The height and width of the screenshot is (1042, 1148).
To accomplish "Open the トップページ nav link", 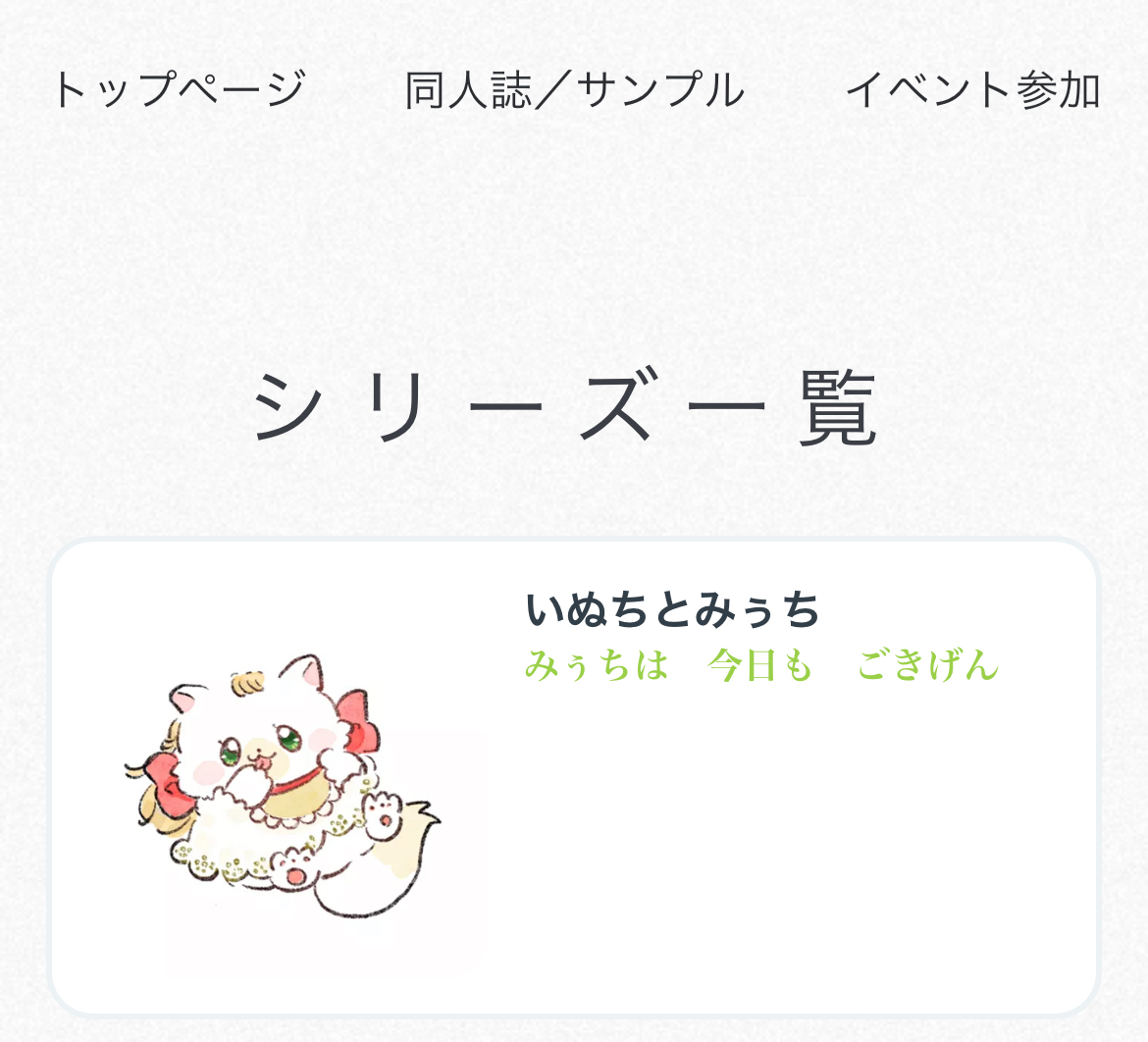I will click(179, 90).
